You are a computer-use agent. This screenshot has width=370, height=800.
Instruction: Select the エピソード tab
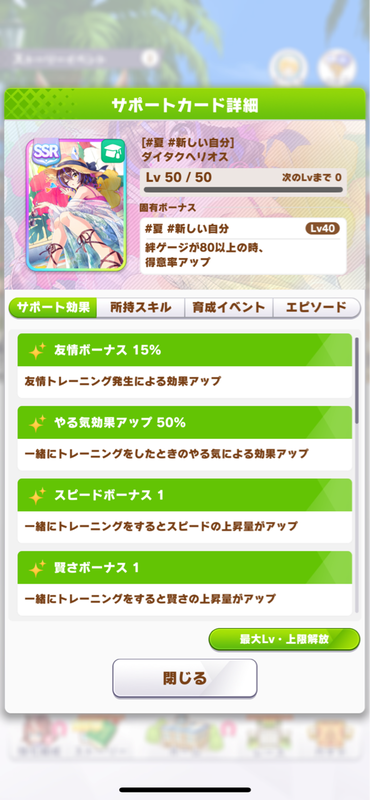[317, 308]
